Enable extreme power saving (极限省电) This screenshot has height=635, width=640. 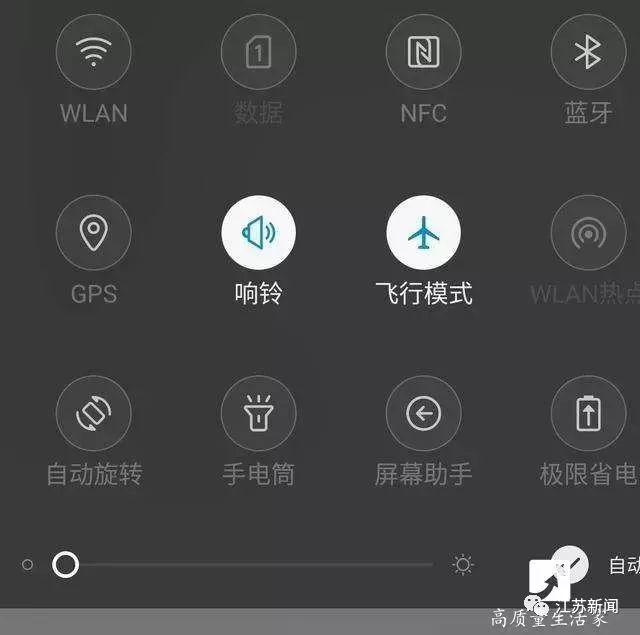point(588,414)
